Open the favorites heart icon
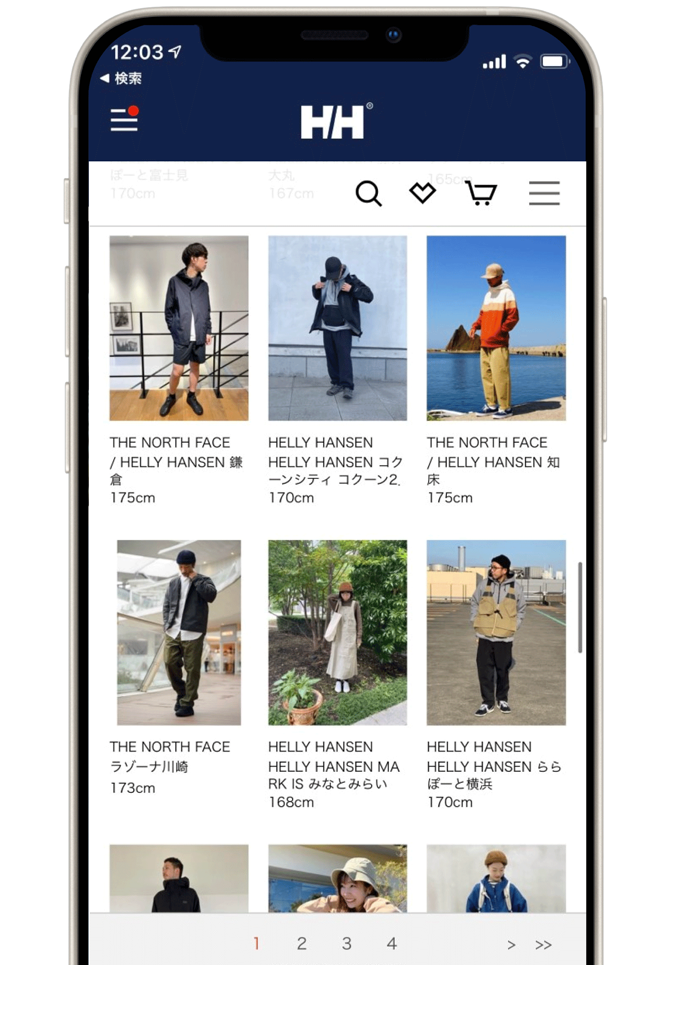This screenshot has height=1029, width=692. 423,193
